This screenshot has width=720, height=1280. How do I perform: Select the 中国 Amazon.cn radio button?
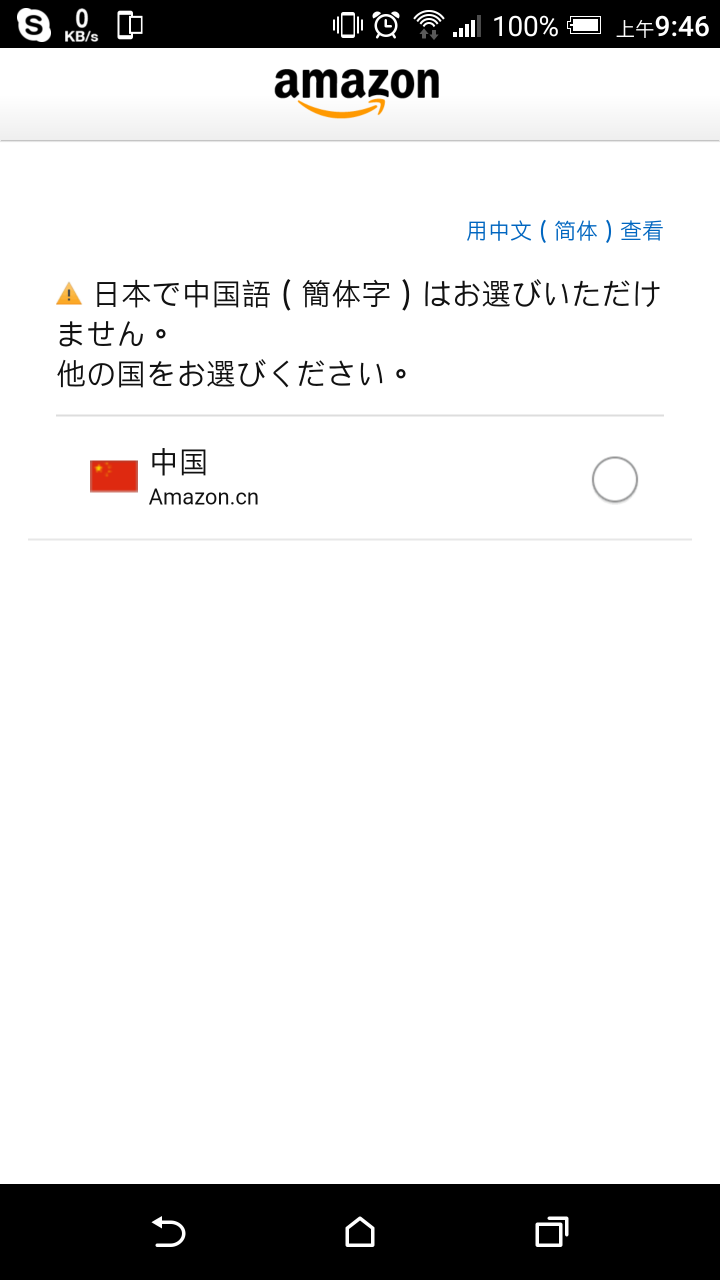click(614, 479)
